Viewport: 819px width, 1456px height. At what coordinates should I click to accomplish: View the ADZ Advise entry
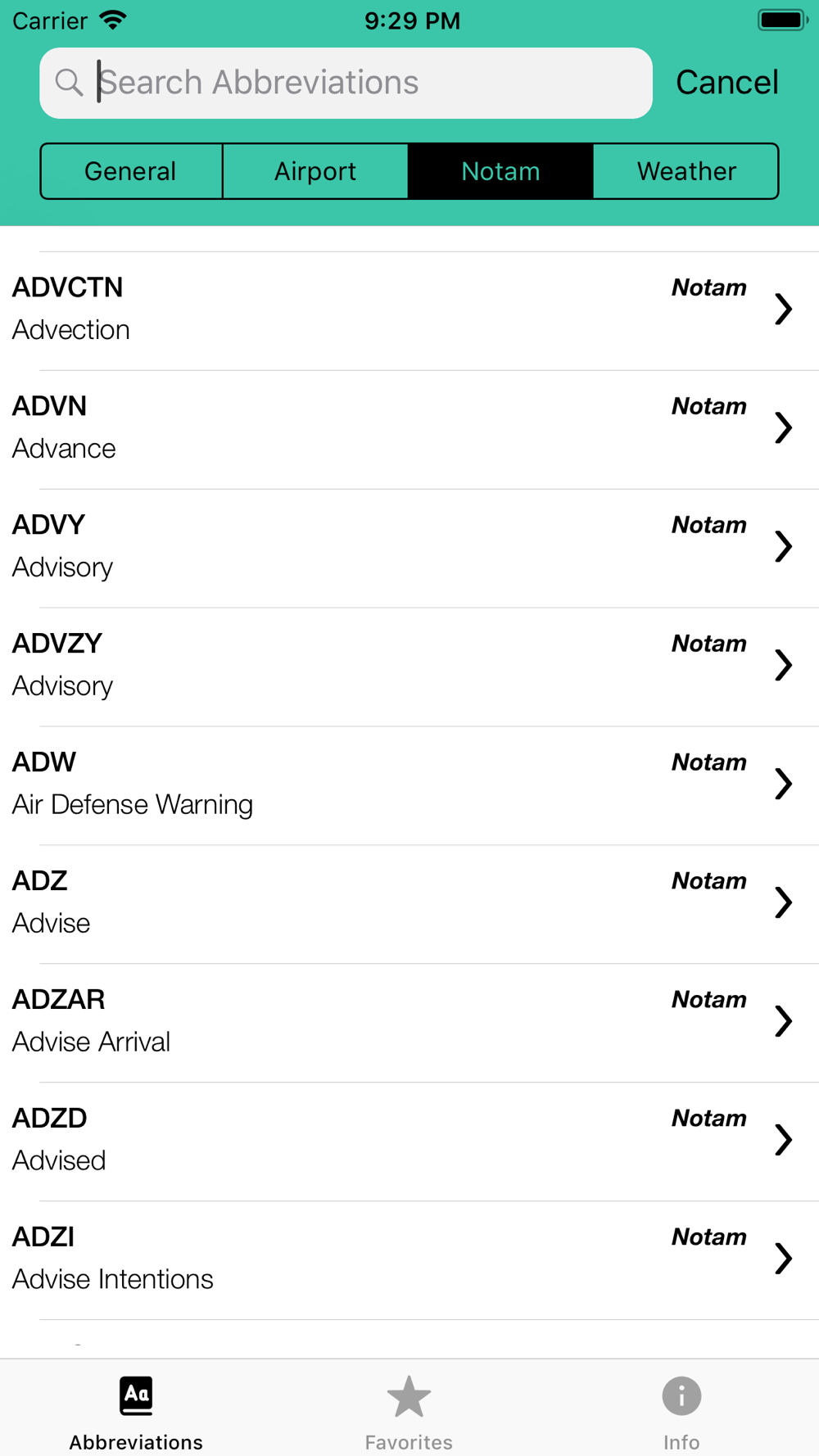pos(409,905)
